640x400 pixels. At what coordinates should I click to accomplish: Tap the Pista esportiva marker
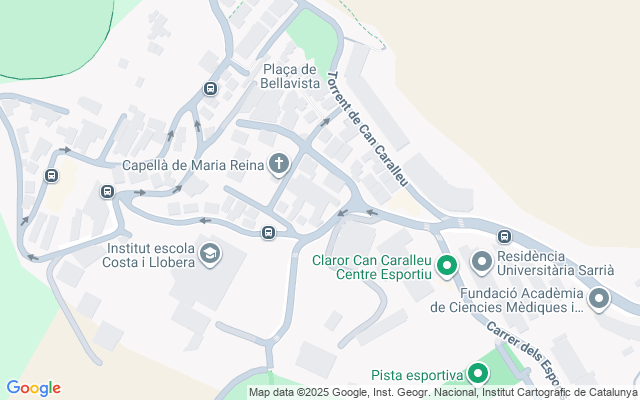(x=478, y=375)
